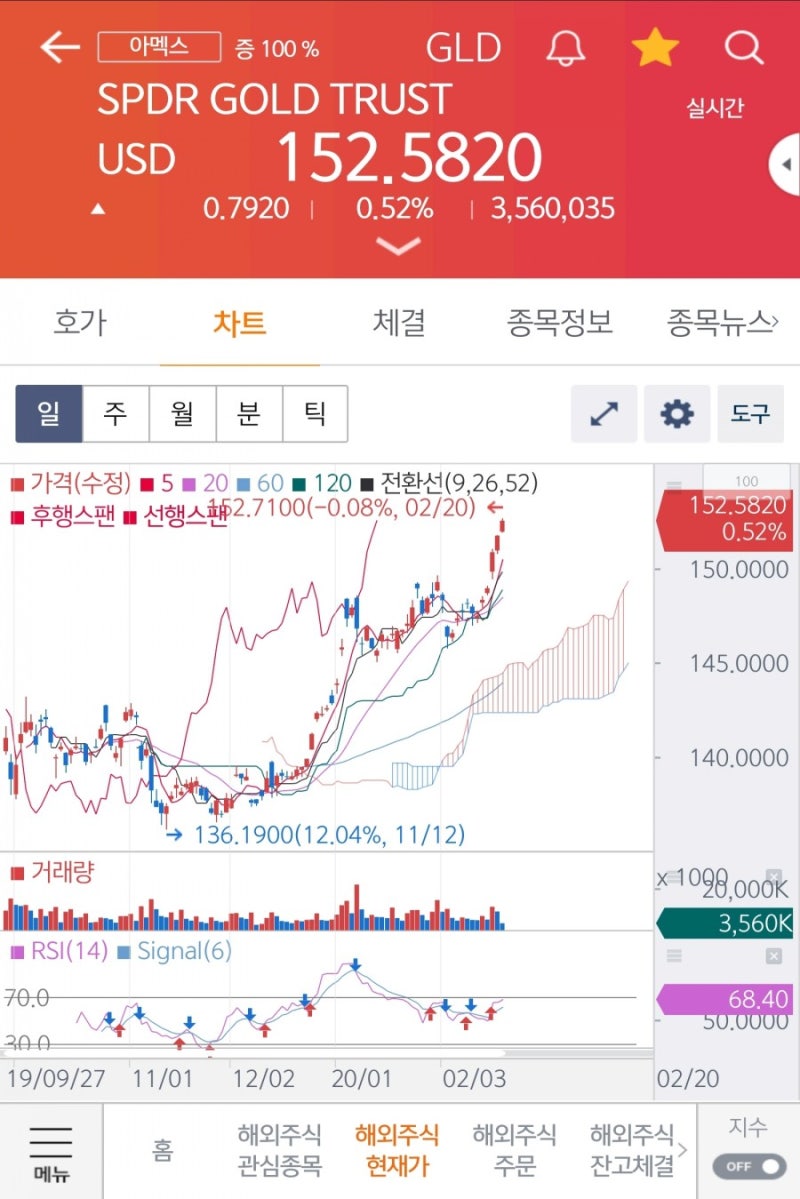The image size is (800, 1199).
Task: Open the 메뉴 hamburger icon
Action: (x=50, y=1147)
